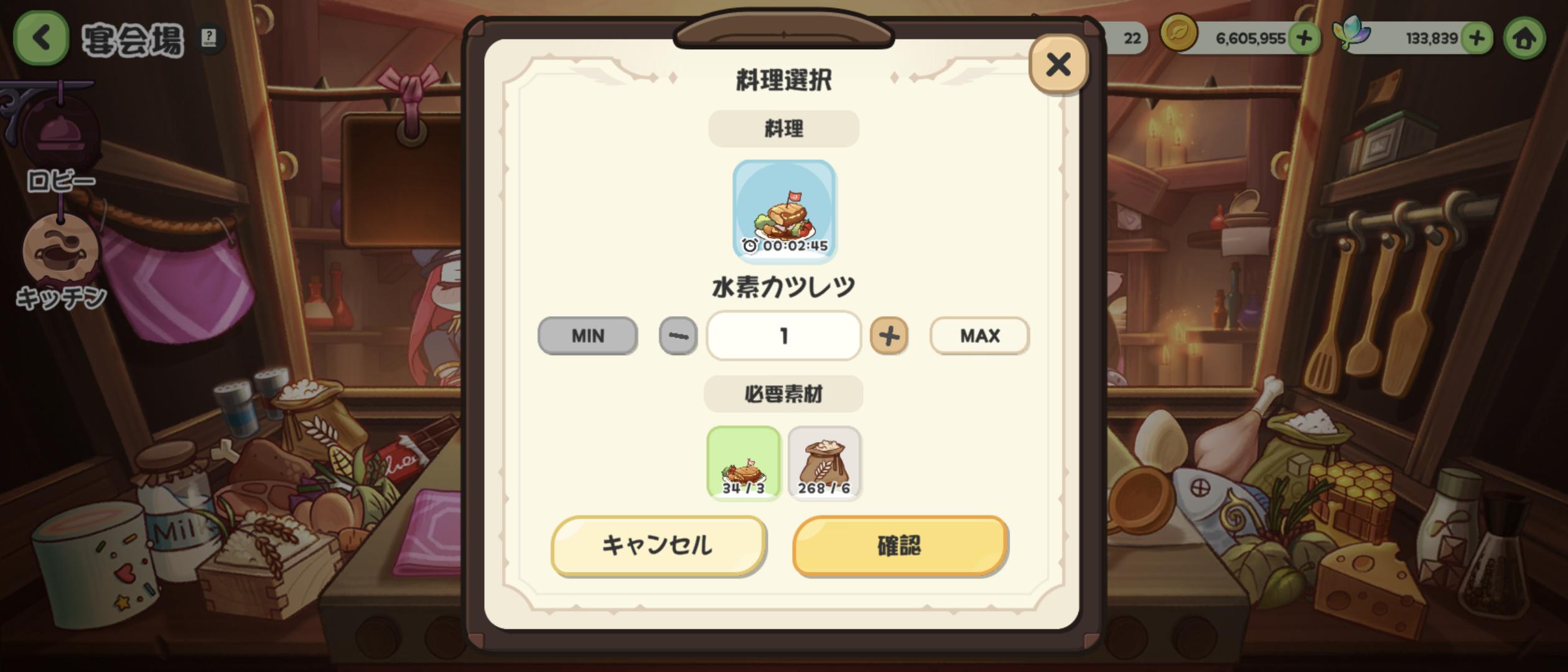
Task: Go back from 宴会場 screen
Action: pyautogui.click(x=40, y=39)
